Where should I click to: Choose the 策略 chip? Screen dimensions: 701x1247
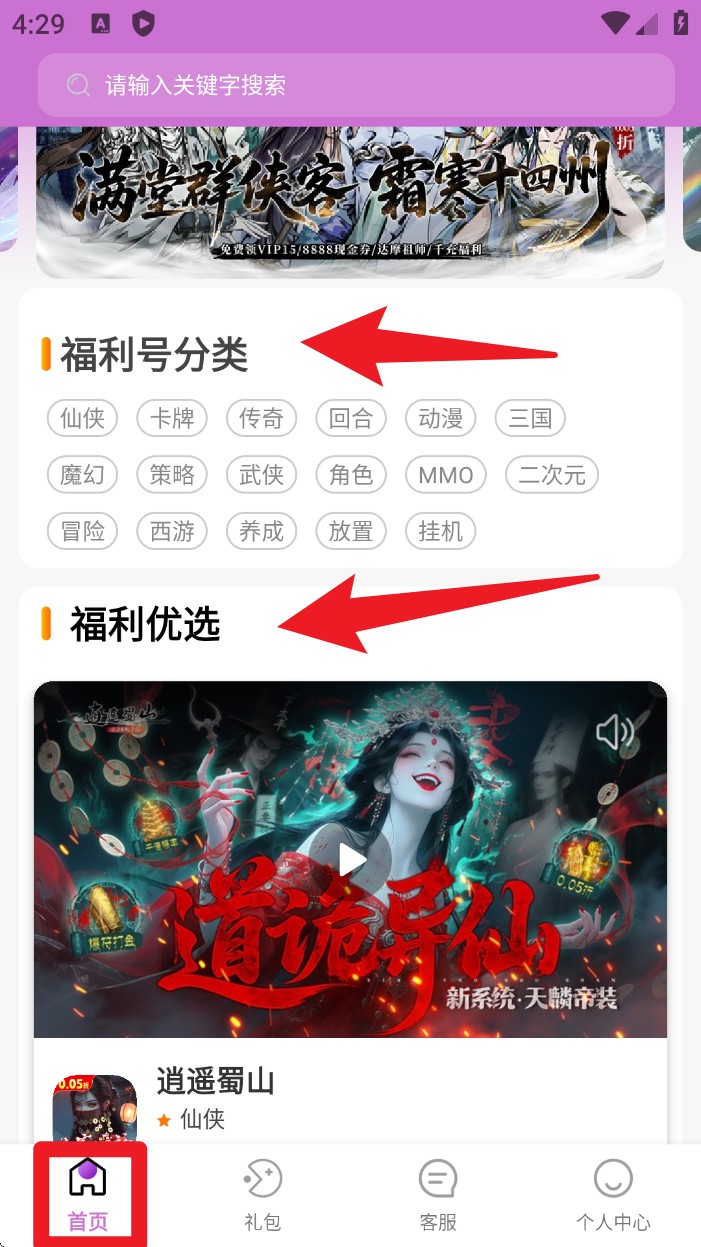172,474
